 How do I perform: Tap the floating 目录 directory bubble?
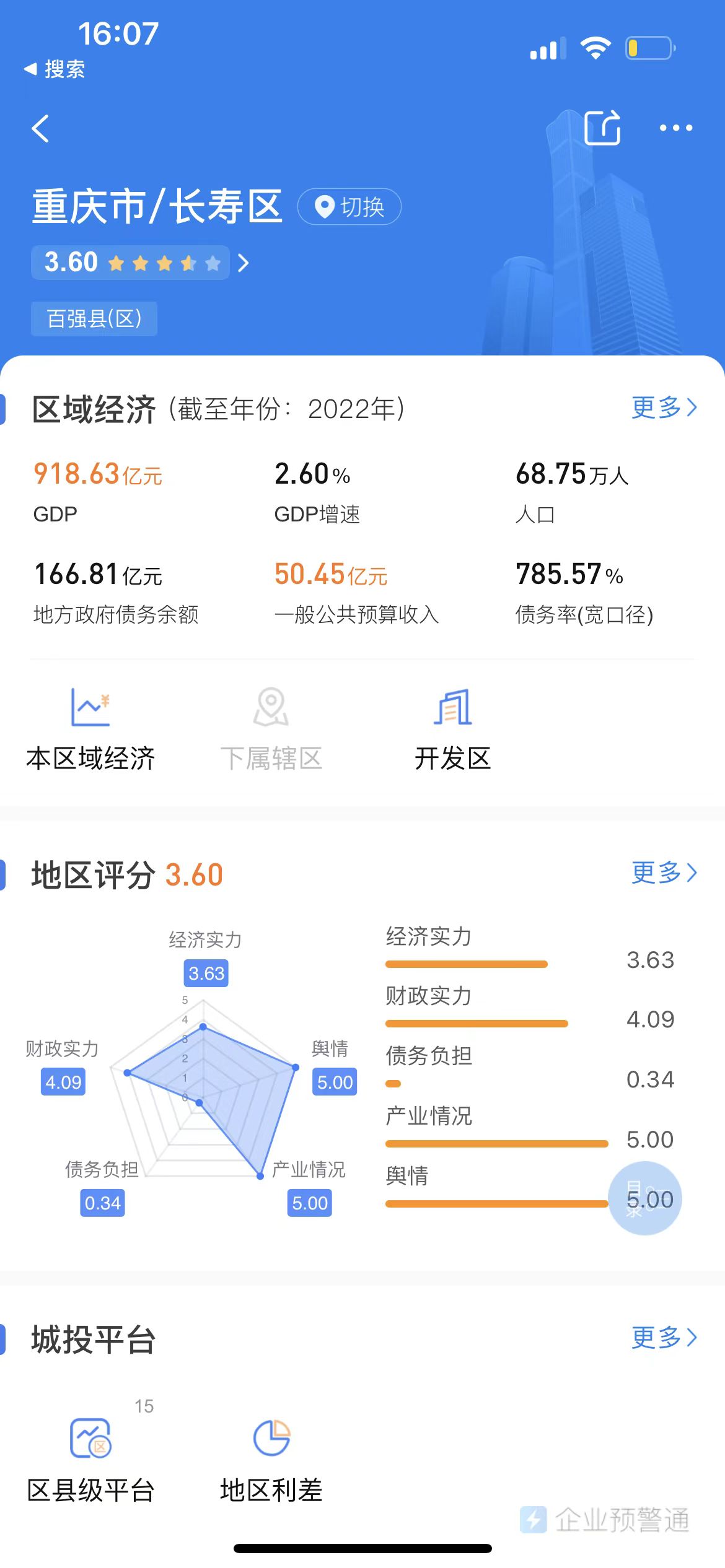(644, 1198)
